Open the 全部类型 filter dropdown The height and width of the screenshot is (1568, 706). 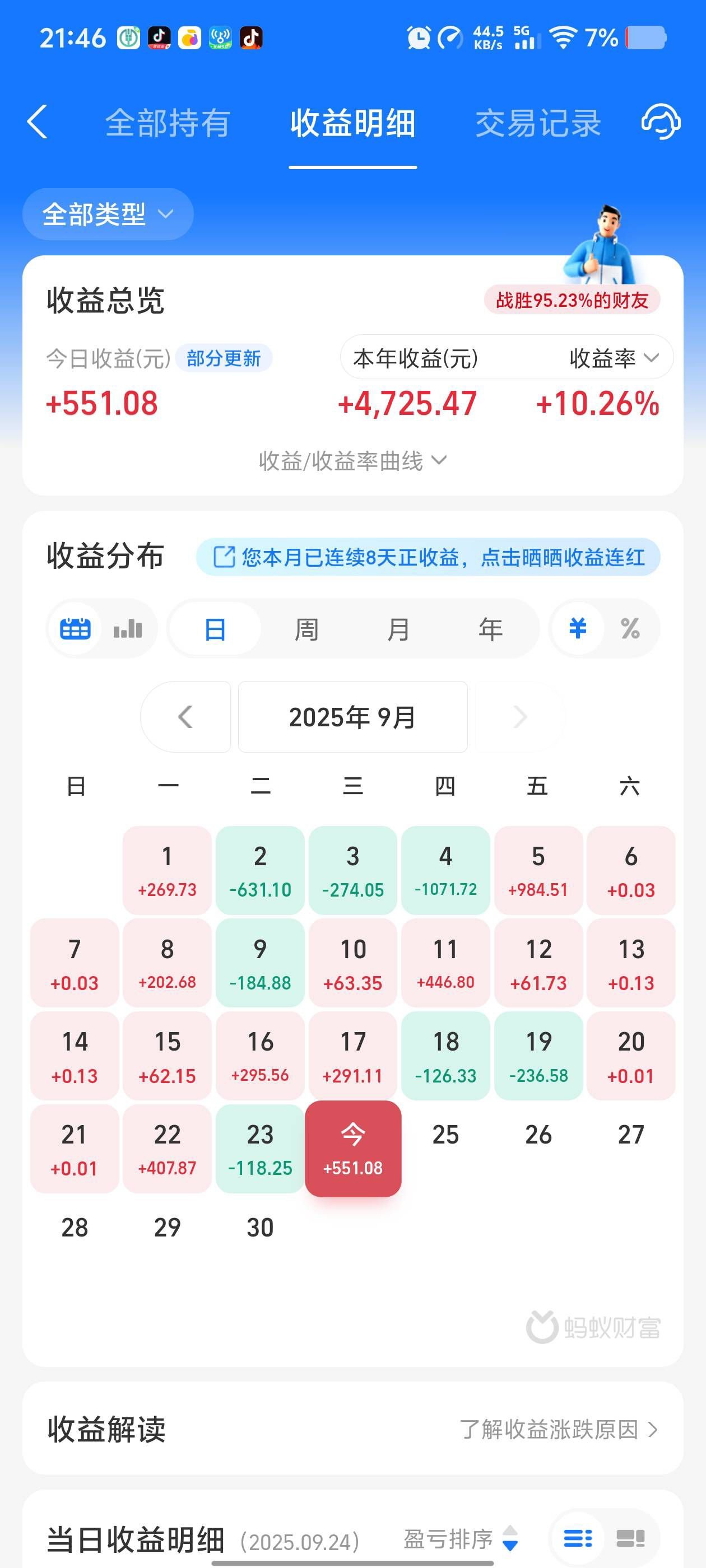tap(108, 214)
